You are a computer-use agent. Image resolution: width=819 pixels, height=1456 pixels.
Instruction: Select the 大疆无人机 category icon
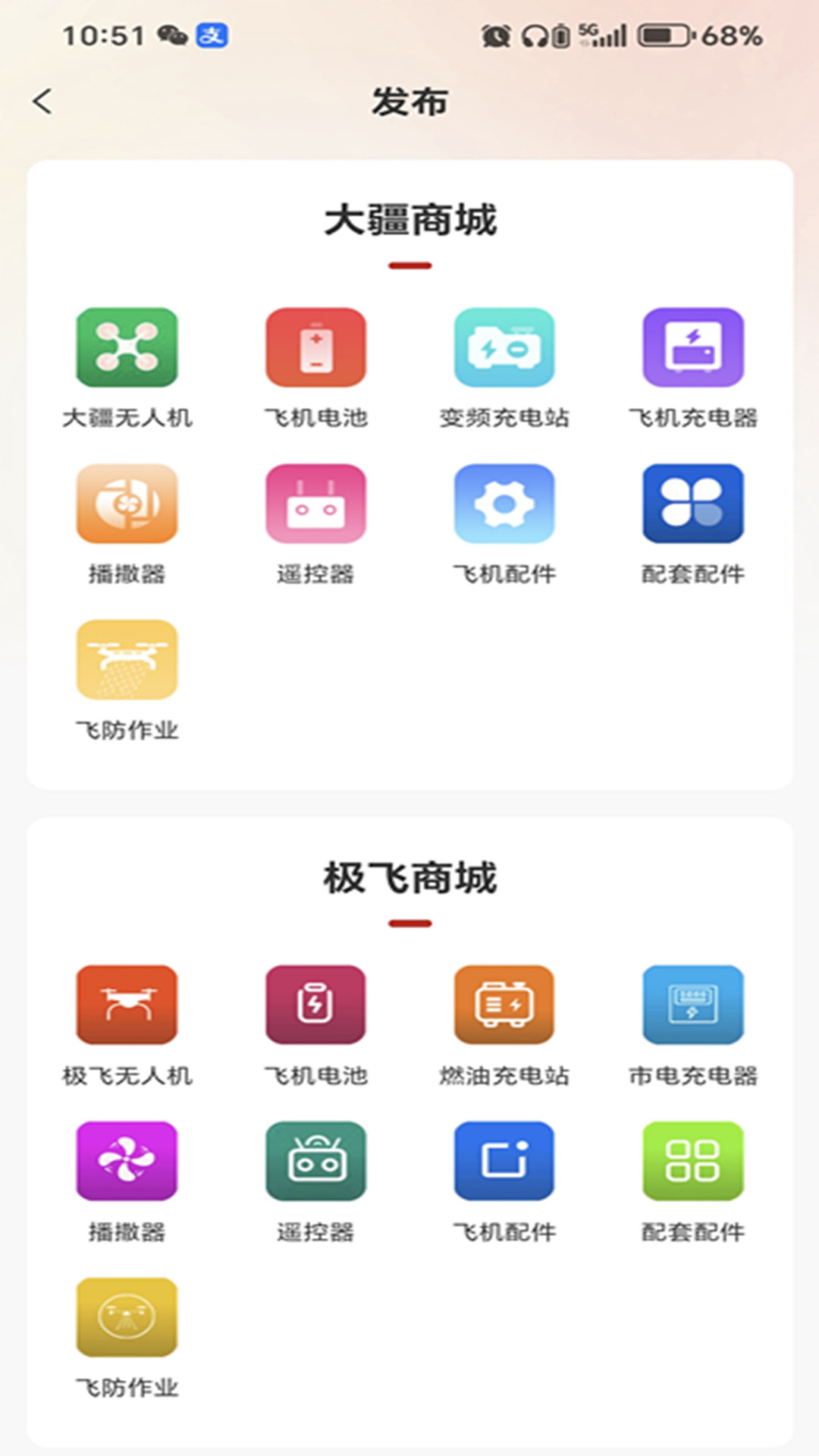click(126, 348)
